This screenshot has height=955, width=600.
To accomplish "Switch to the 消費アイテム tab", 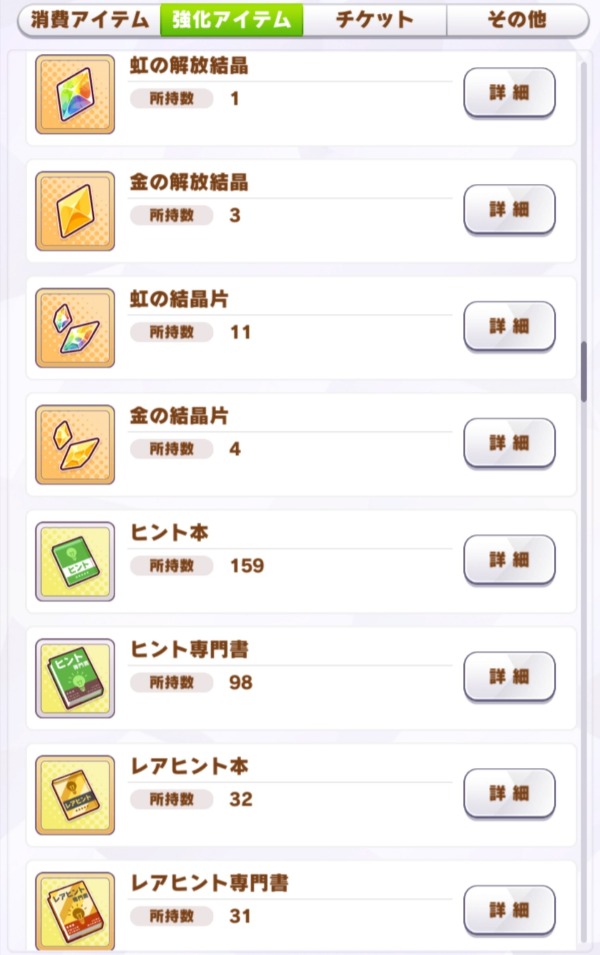I will [x=88, y=20].
